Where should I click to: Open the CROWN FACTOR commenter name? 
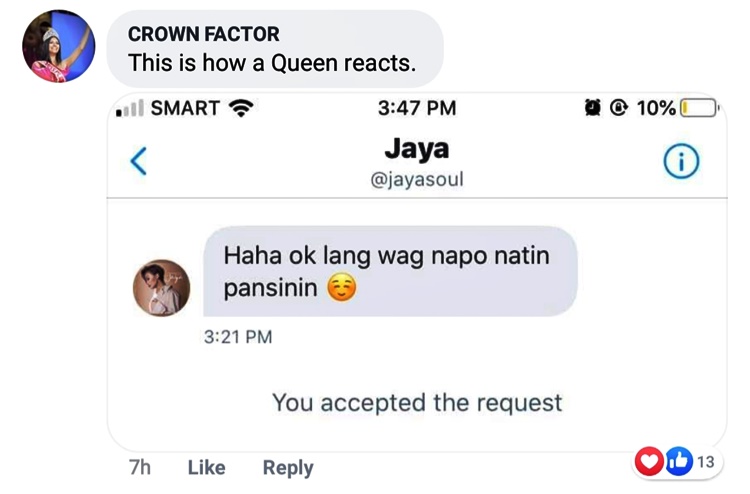pos(203,34)
